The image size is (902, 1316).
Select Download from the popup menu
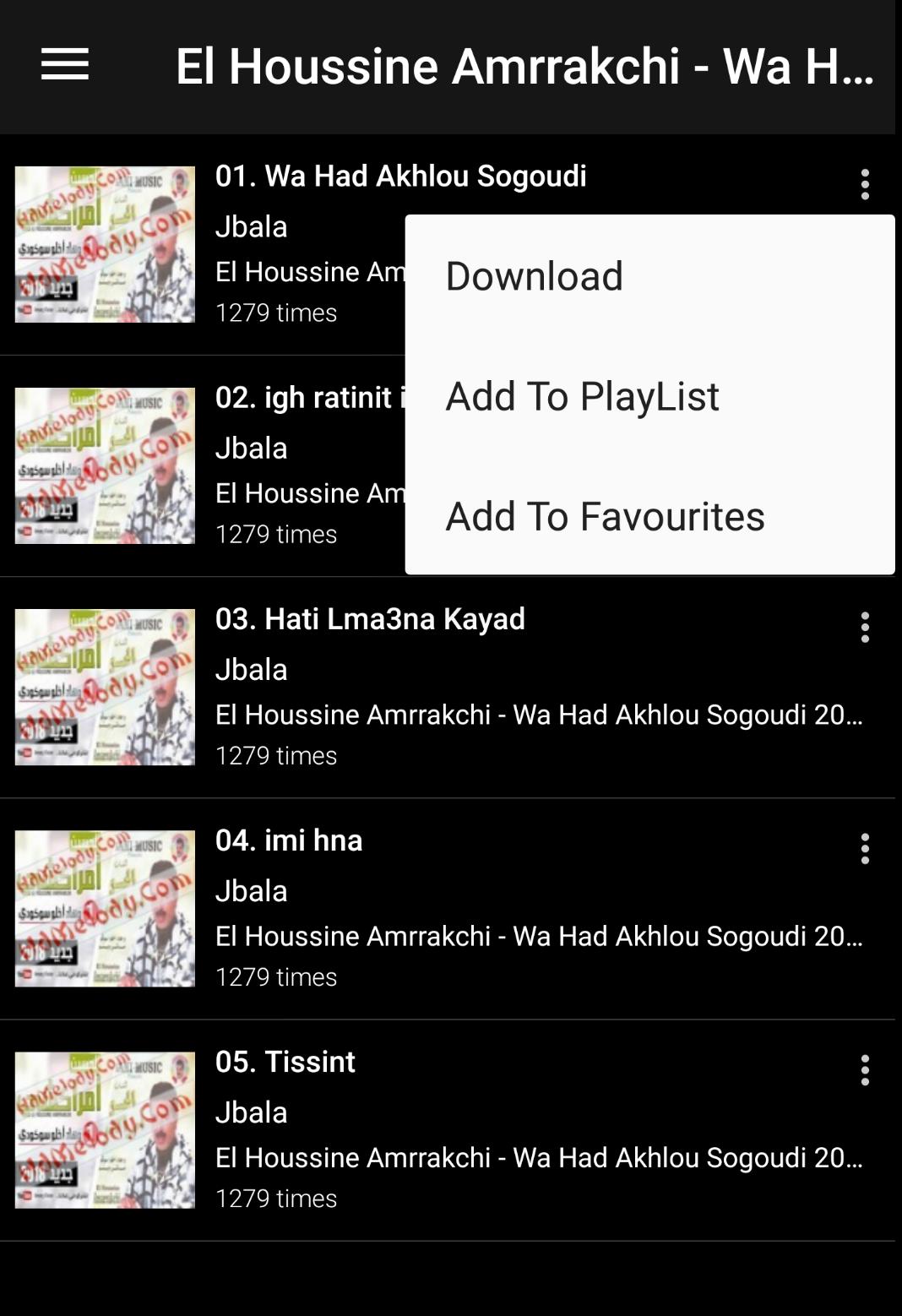(535, 276)
